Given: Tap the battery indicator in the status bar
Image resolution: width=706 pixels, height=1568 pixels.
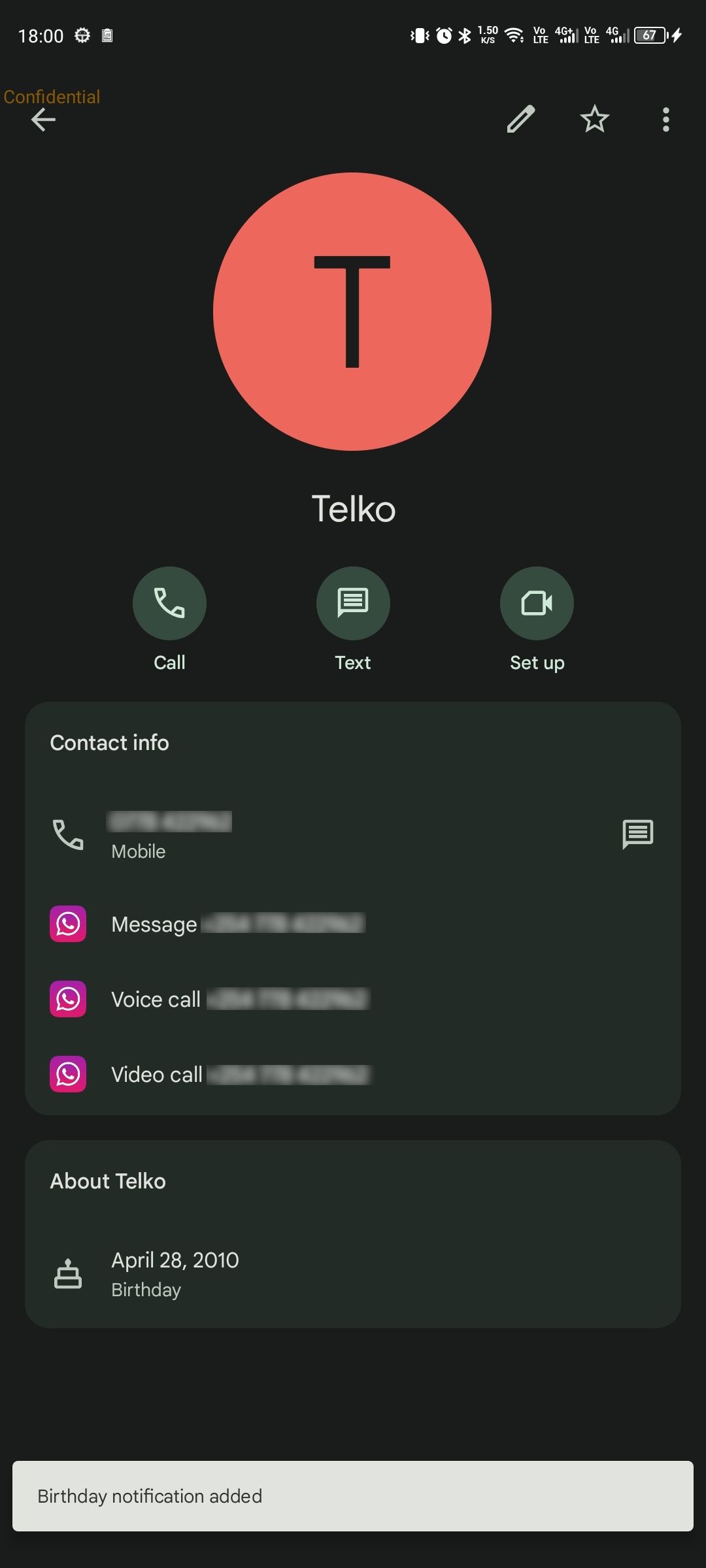Looking at the screenshot, I should (649, 35).
